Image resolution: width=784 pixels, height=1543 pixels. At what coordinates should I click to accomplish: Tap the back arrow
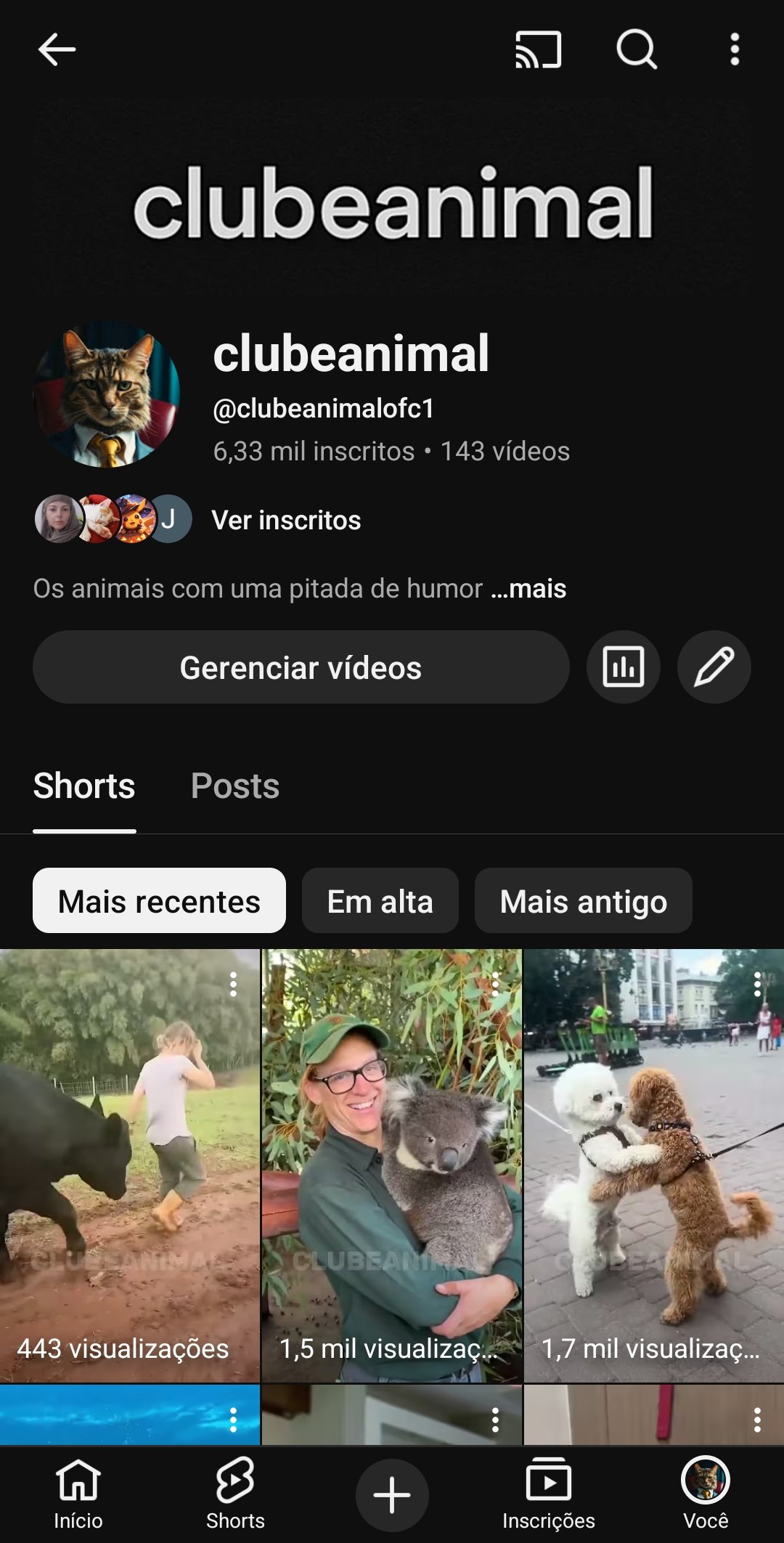point(56,49)
